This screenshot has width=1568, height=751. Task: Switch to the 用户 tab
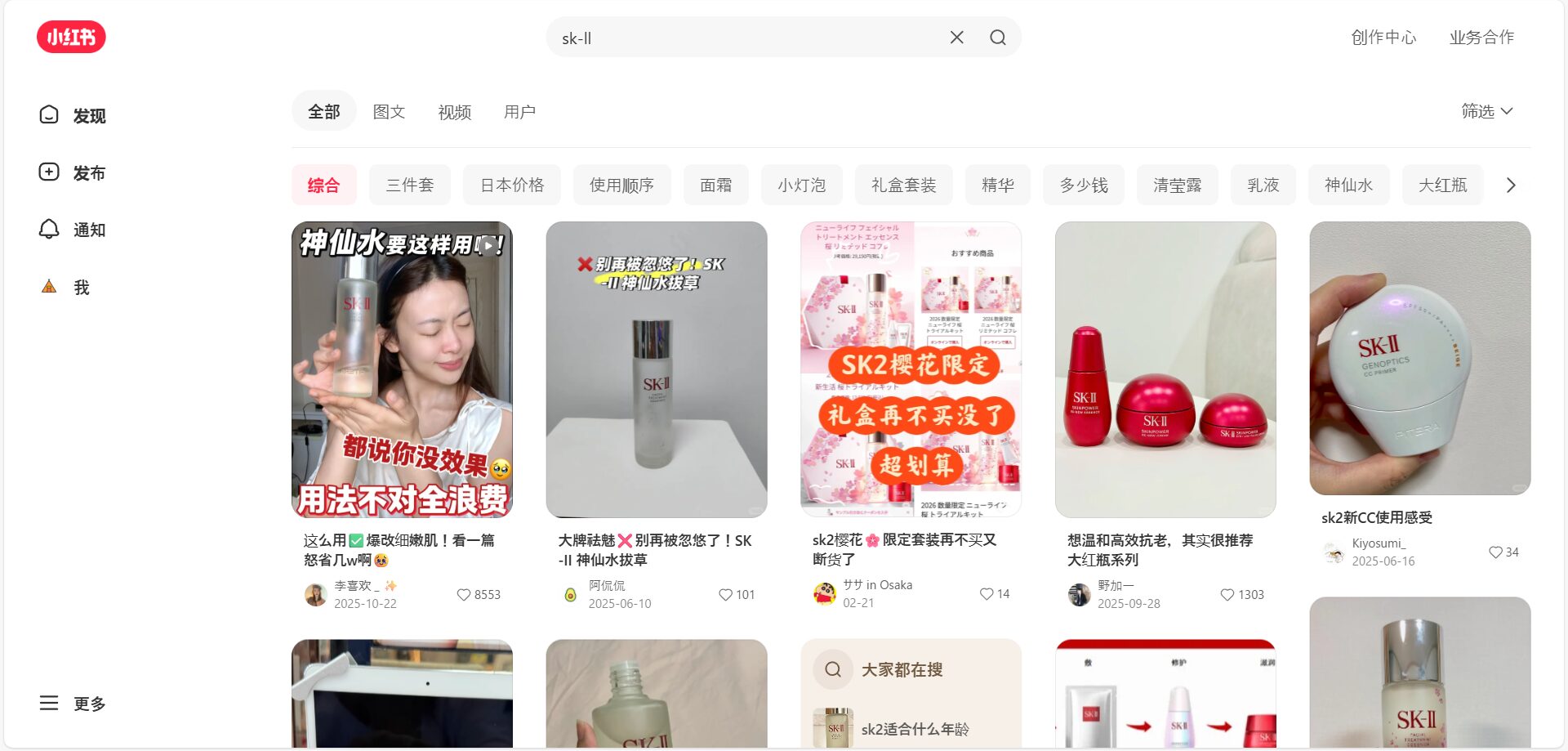519,111
